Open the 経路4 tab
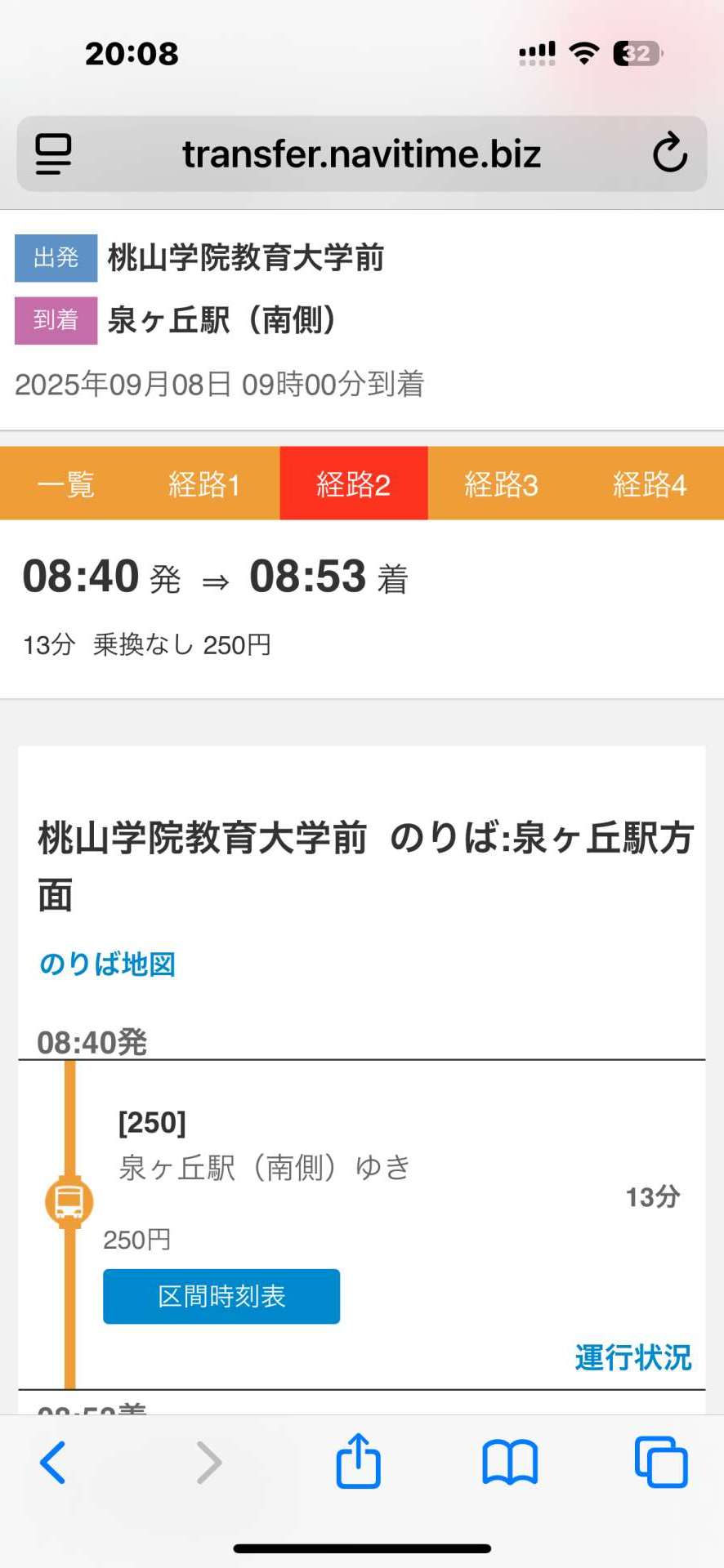724x1568 pixels. [x=650, y=483]
